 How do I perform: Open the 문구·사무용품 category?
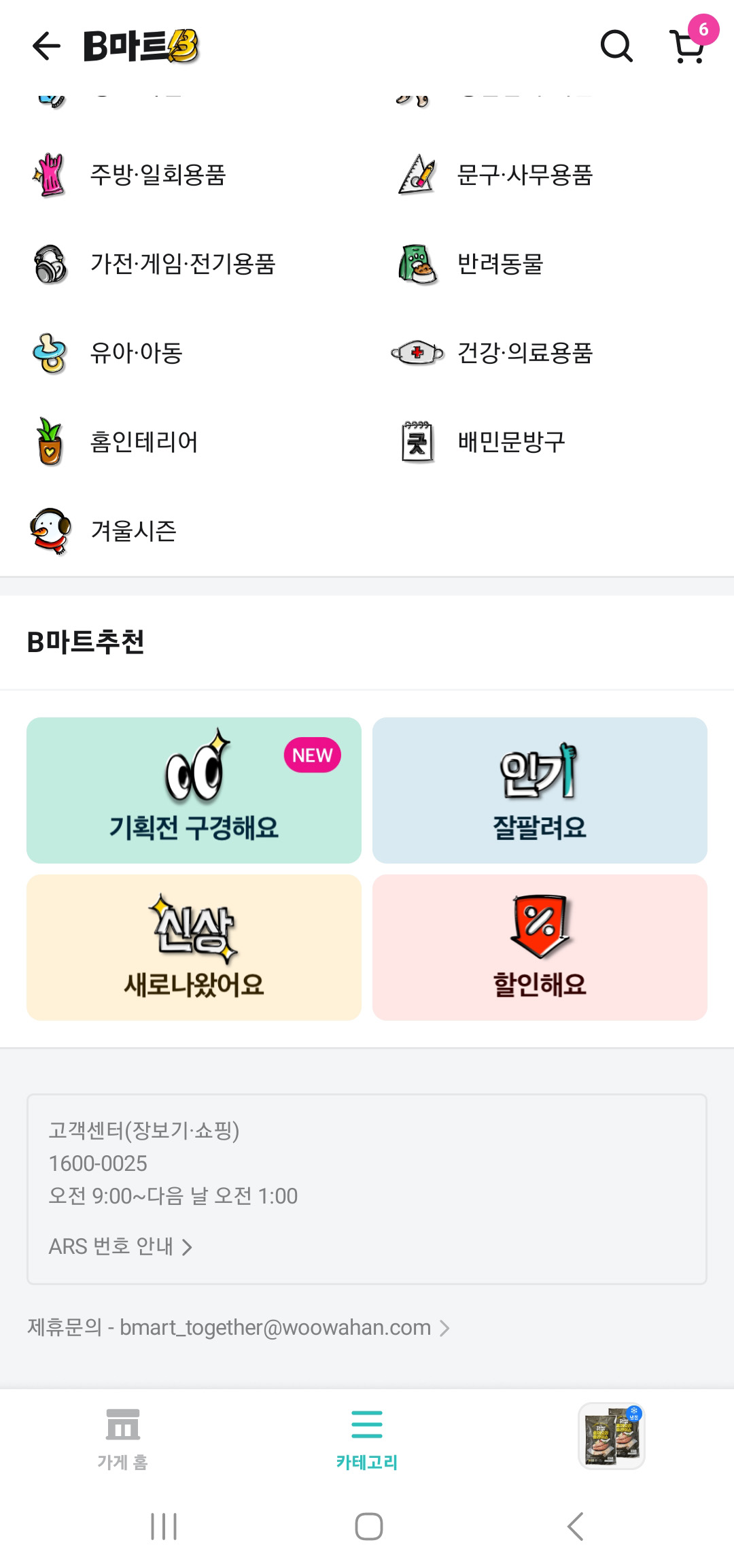[524, 175]
